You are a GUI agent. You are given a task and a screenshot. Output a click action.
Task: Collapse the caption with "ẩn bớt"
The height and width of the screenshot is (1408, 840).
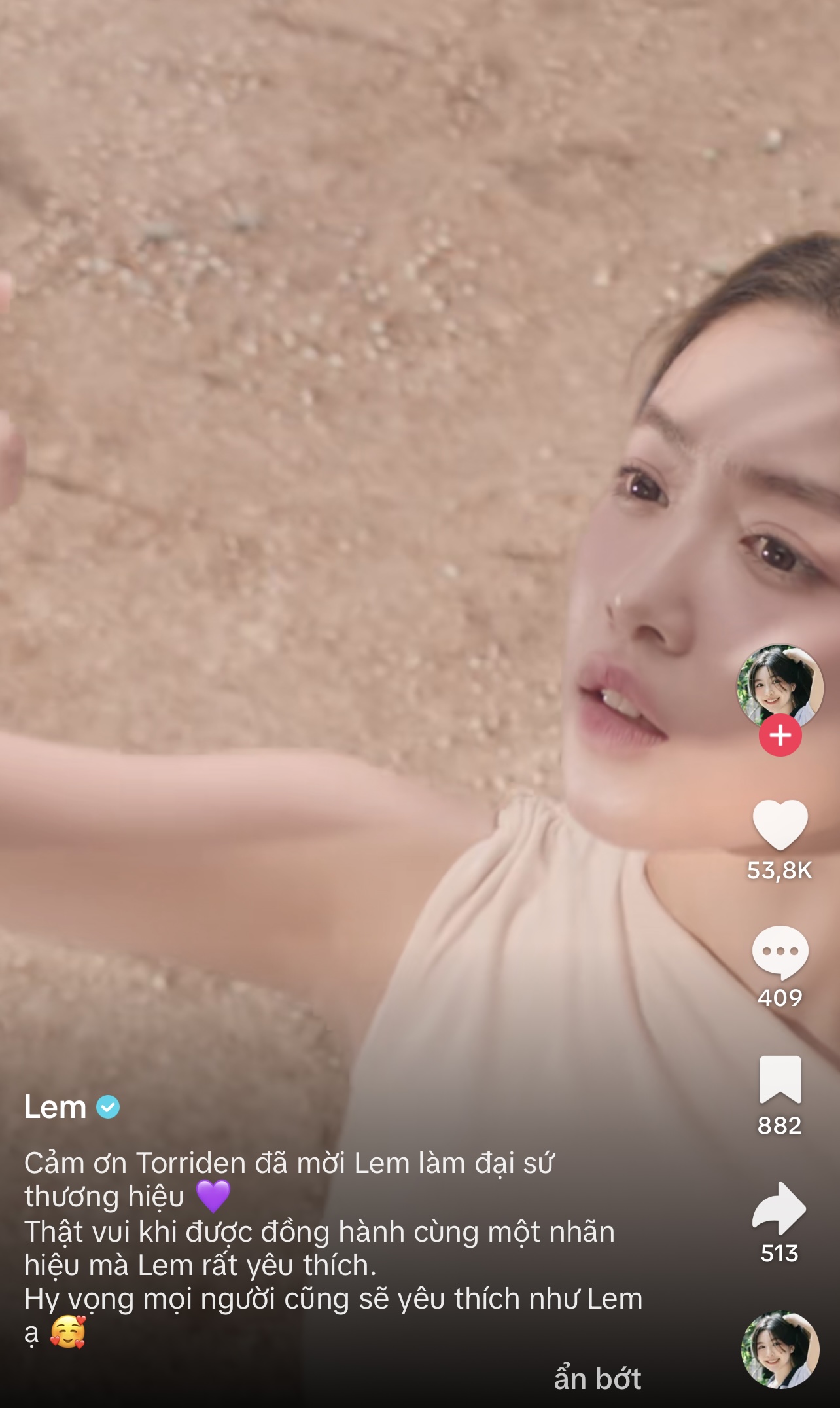[597, 1379]
